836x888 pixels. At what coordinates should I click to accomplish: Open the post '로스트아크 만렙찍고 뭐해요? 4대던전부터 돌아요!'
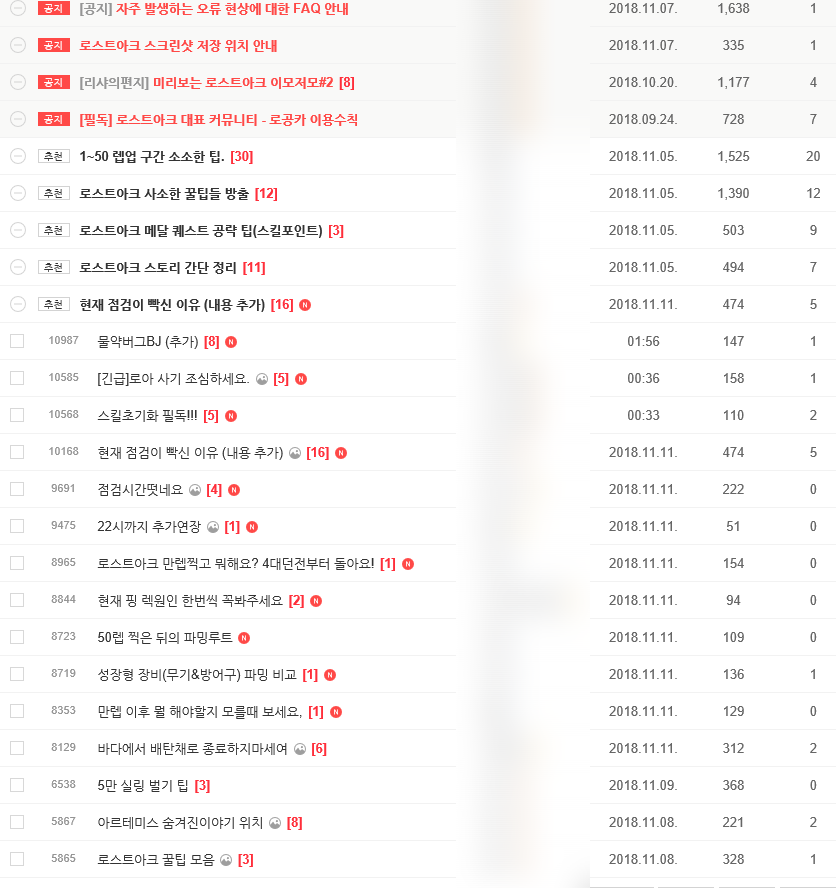pos(235,564)
